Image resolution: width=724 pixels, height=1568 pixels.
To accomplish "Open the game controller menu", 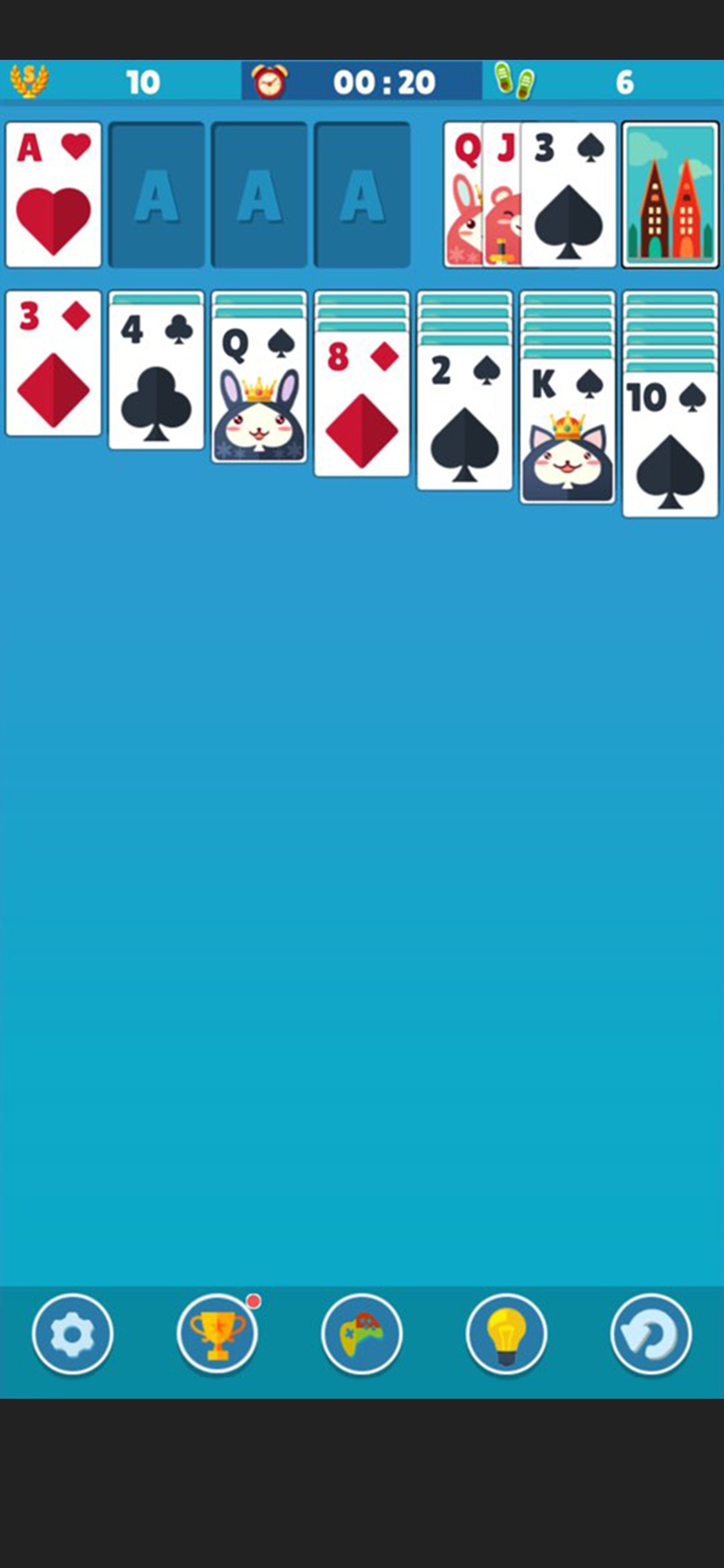I will (x=362, y=1334).
